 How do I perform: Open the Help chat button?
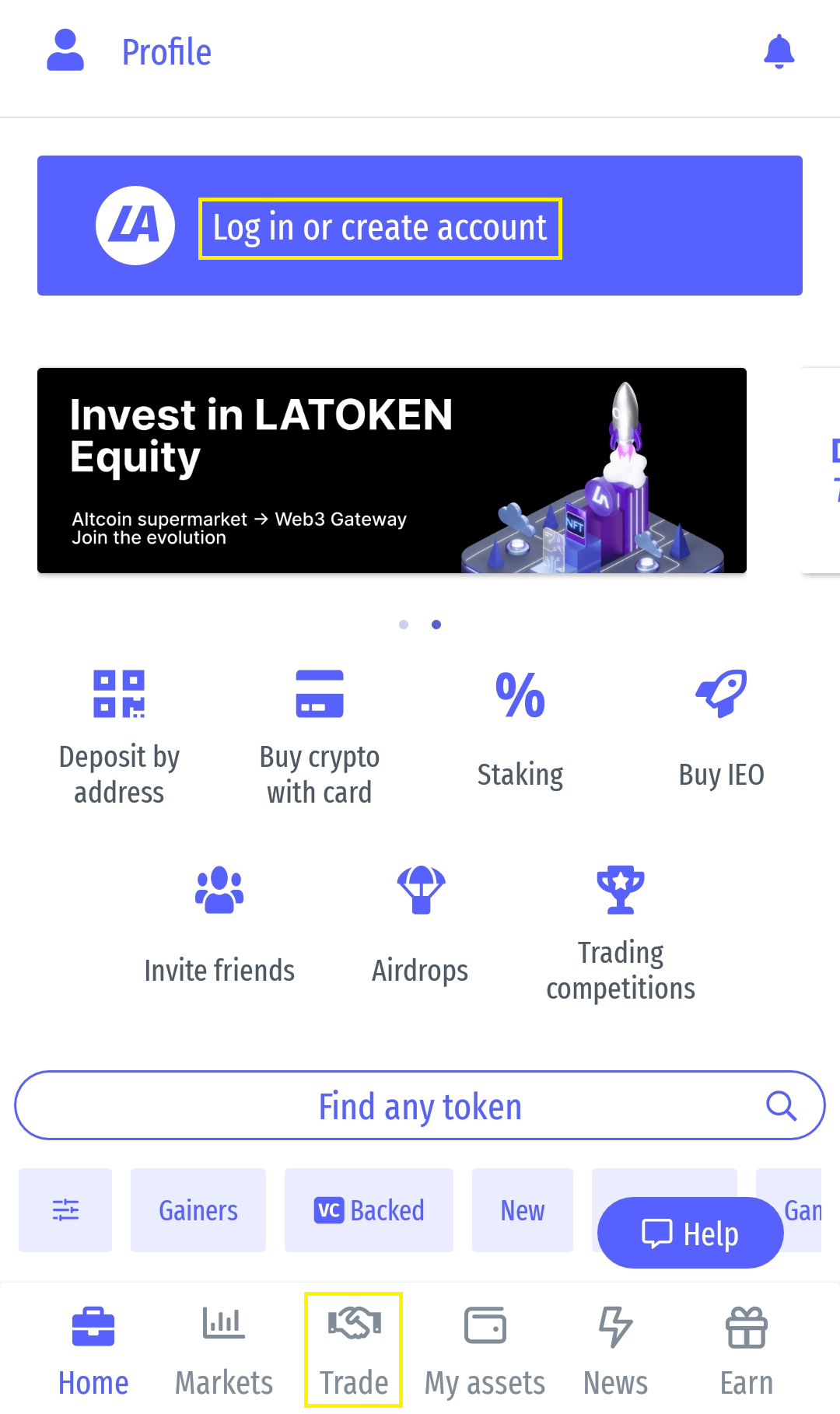pos(690,1233)
